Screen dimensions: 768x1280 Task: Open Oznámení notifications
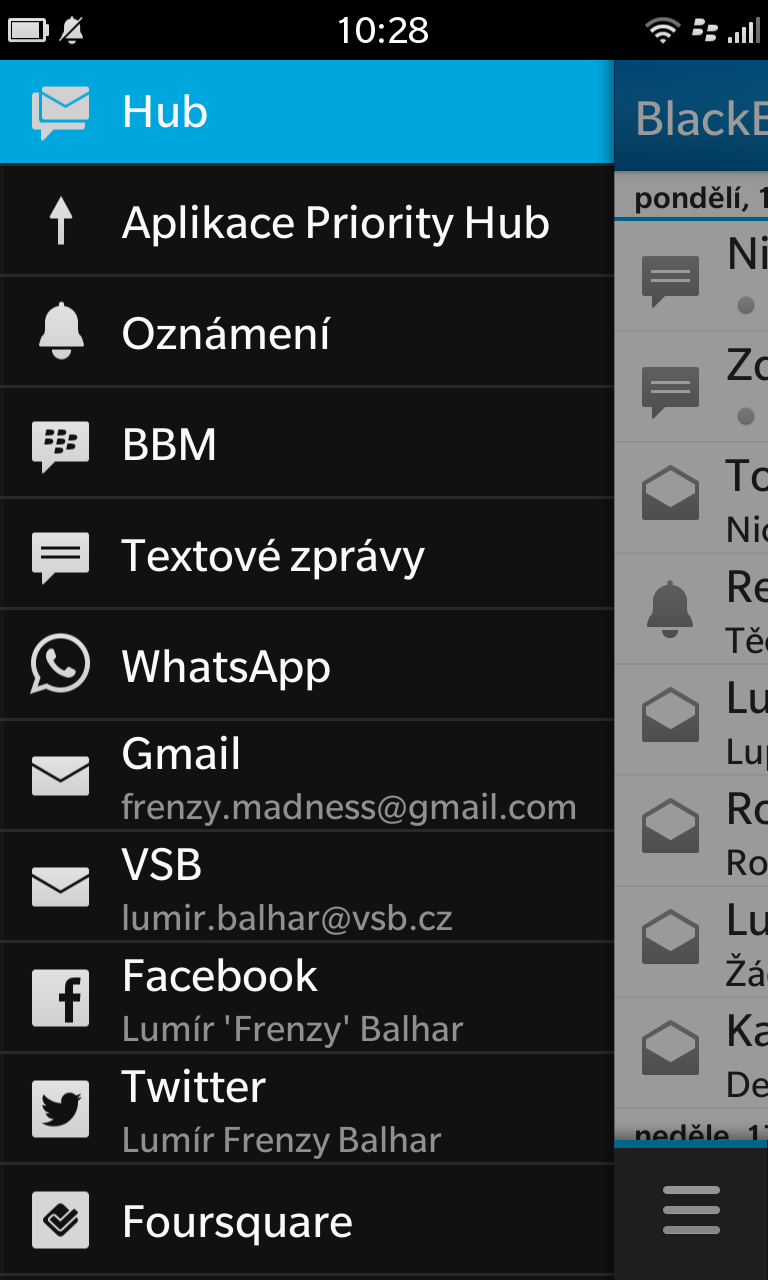click(x=306, y=332)
